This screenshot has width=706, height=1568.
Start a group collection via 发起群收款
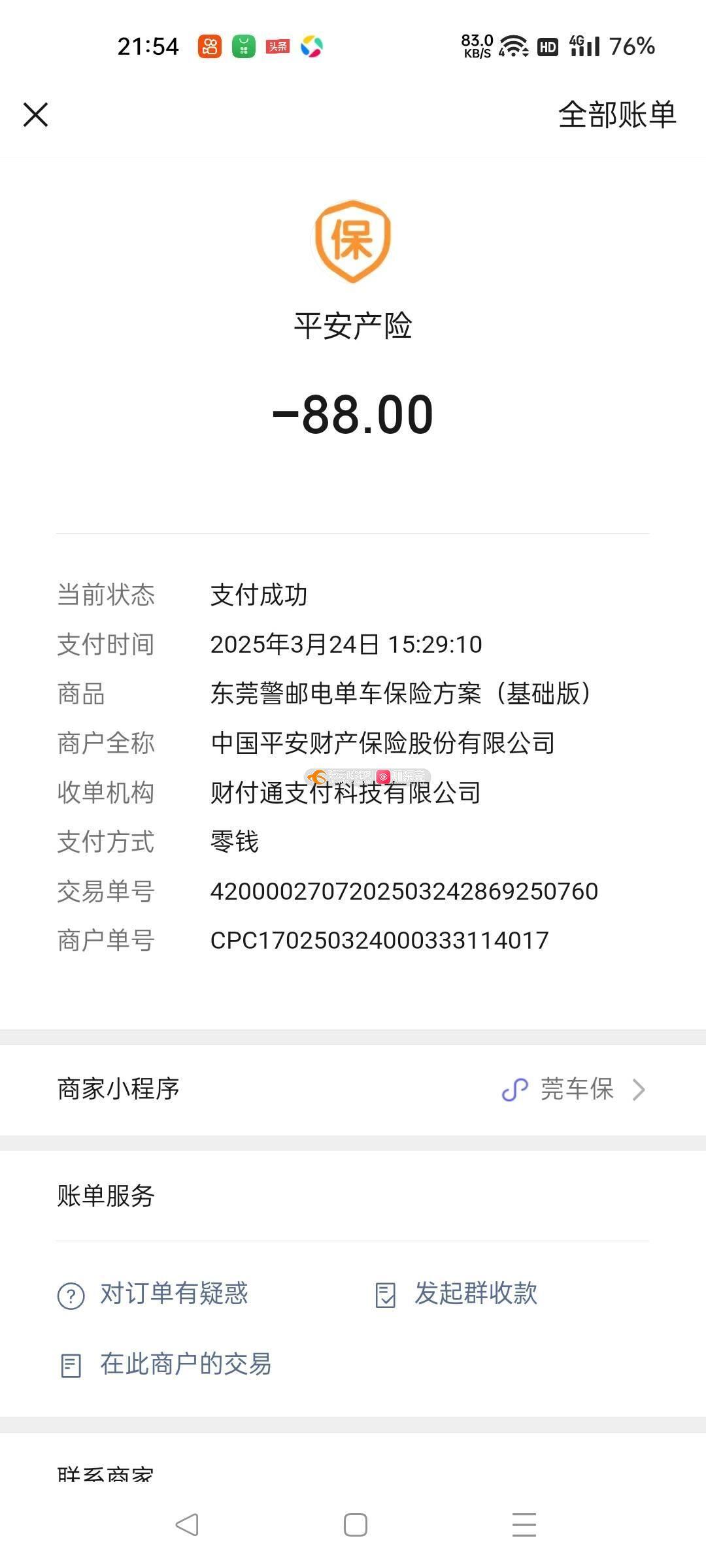click(x=457, y=1294)
